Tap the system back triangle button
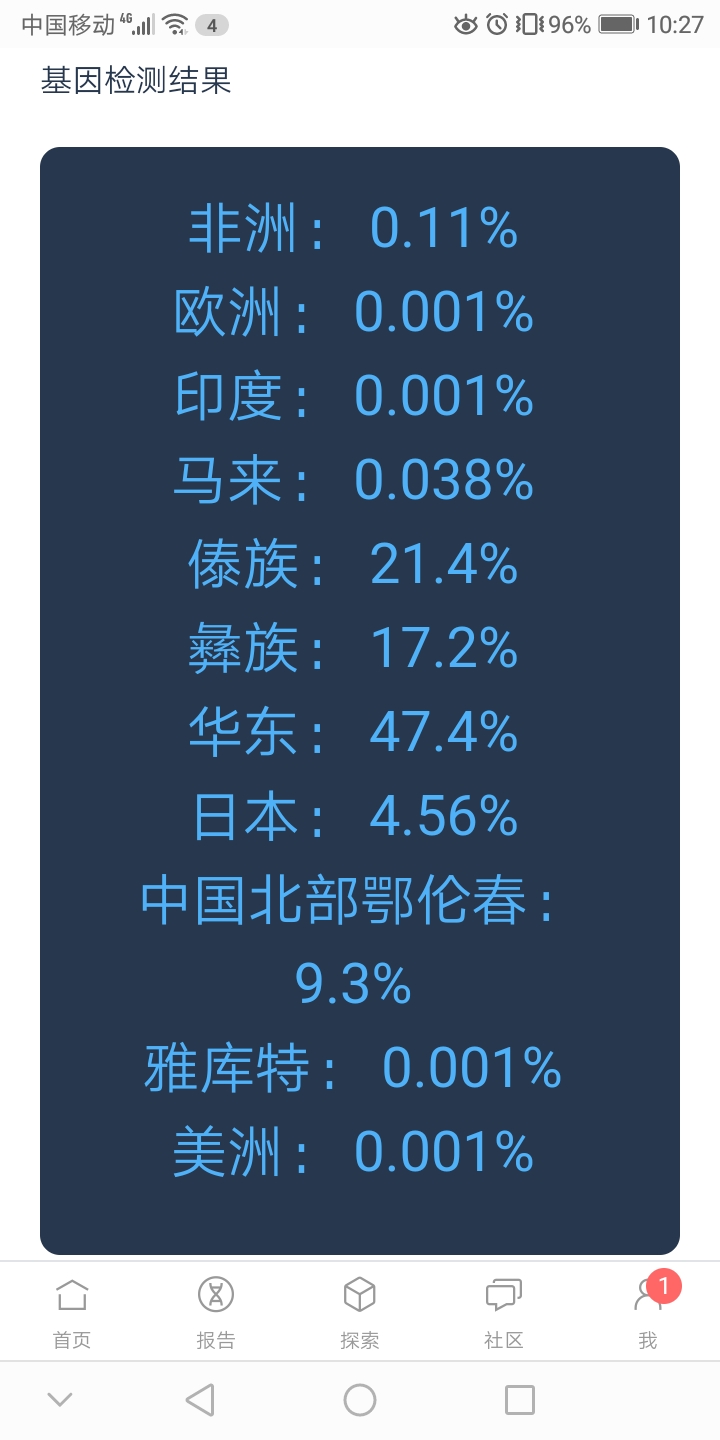The image size is (720, 1440). (200, 1400)
